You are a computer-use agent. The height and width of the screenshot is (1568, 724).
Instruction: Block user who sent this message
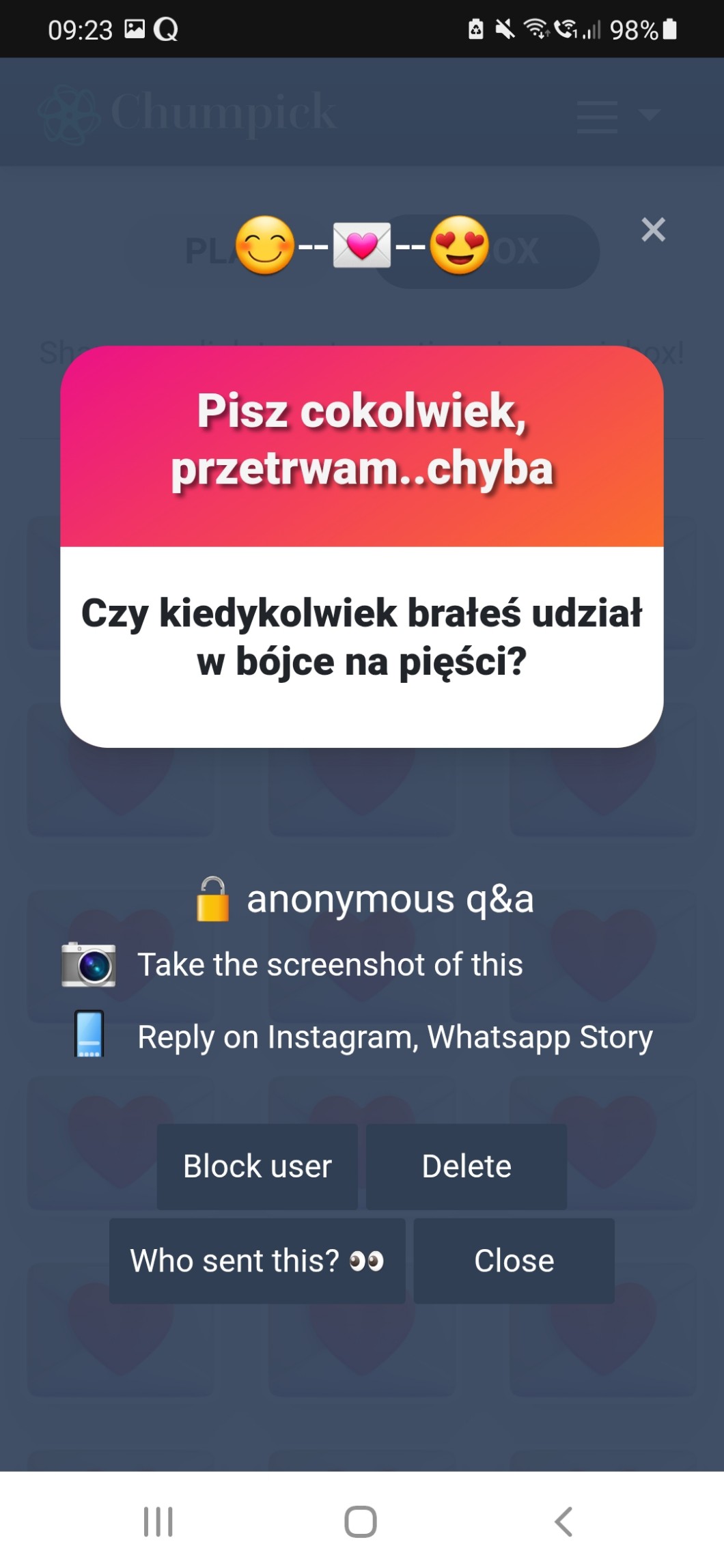(x=257, y=1166)
